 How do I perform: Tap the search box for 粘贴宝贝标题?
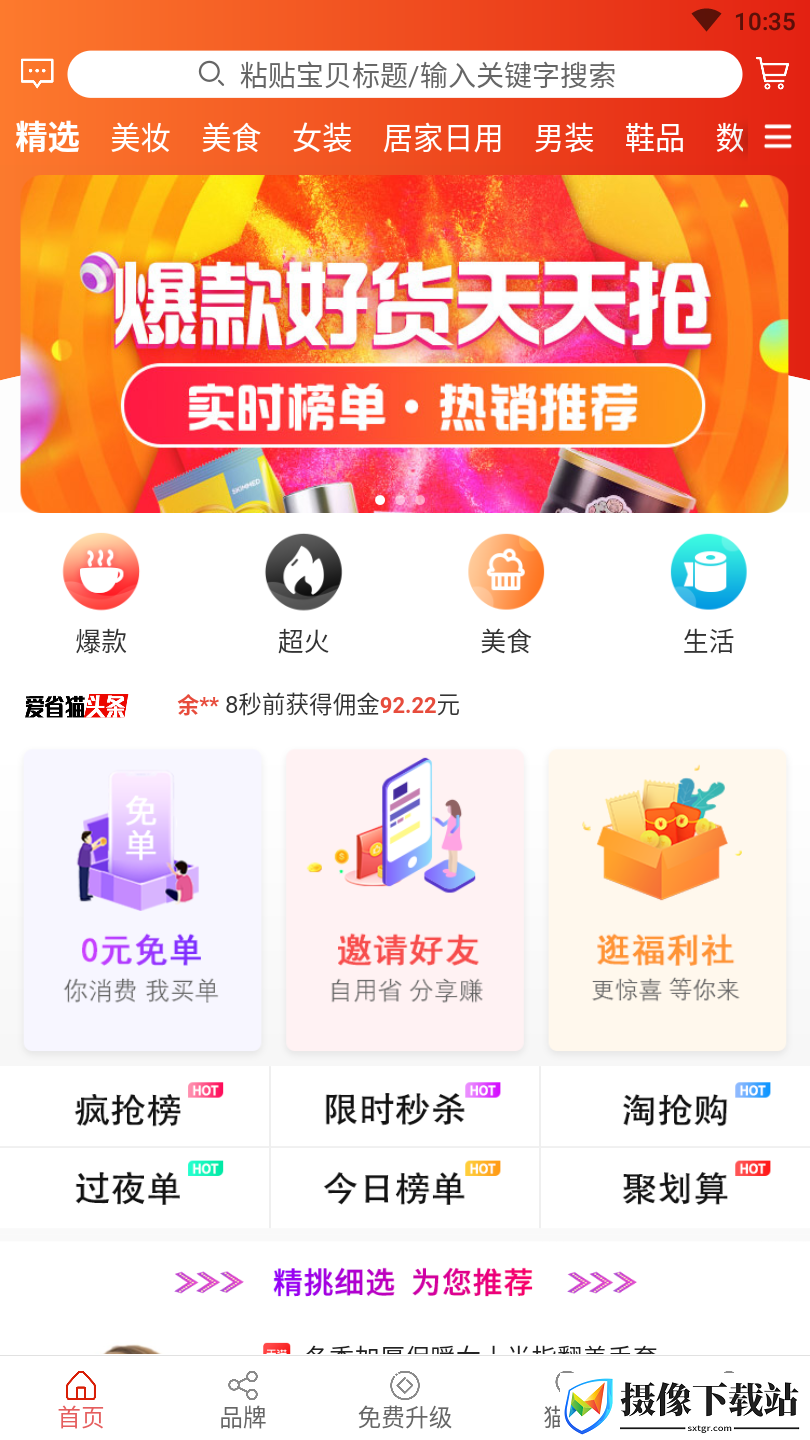(405, 75)
